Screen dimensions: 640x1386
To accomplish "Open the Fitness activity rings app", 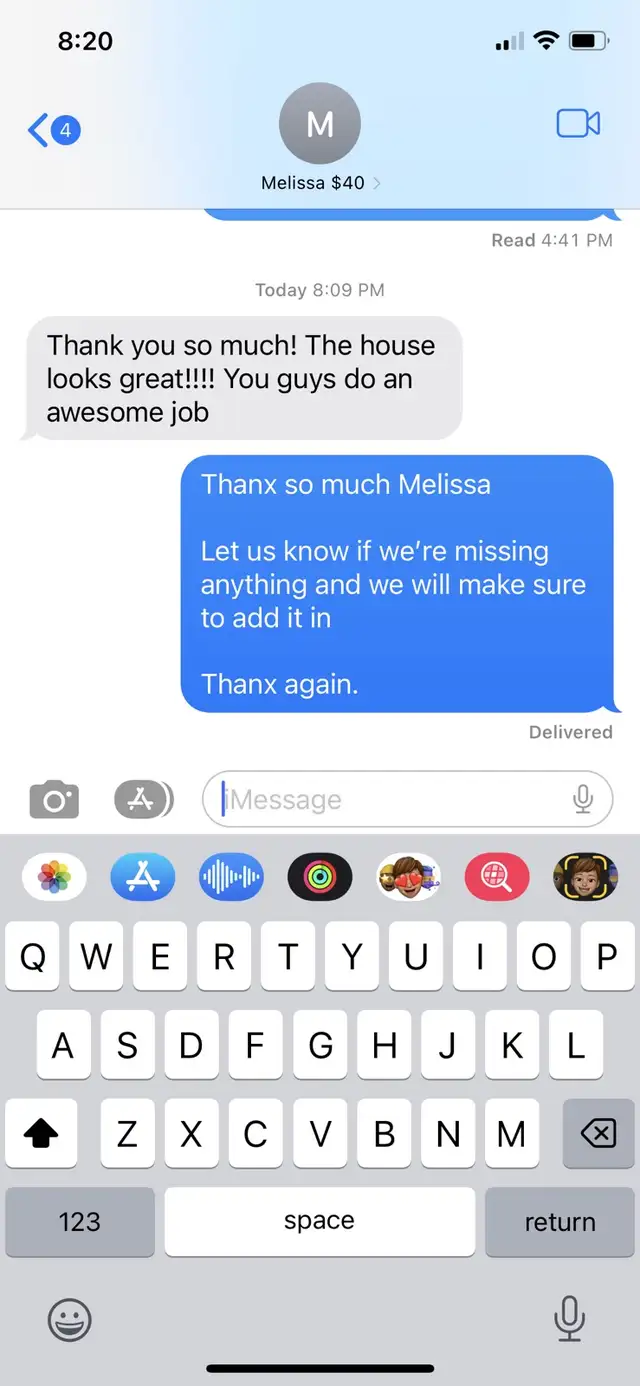I will coord(320,878).
